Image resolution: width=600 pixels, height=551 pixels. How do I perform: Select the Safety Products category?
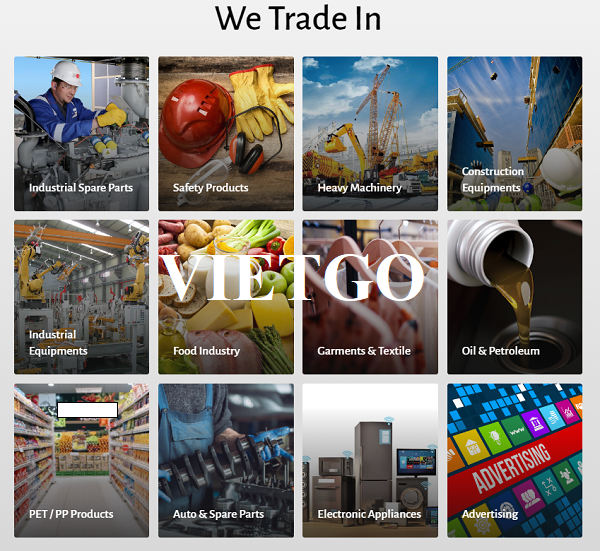pyautogui.click(x=226, y=133)
